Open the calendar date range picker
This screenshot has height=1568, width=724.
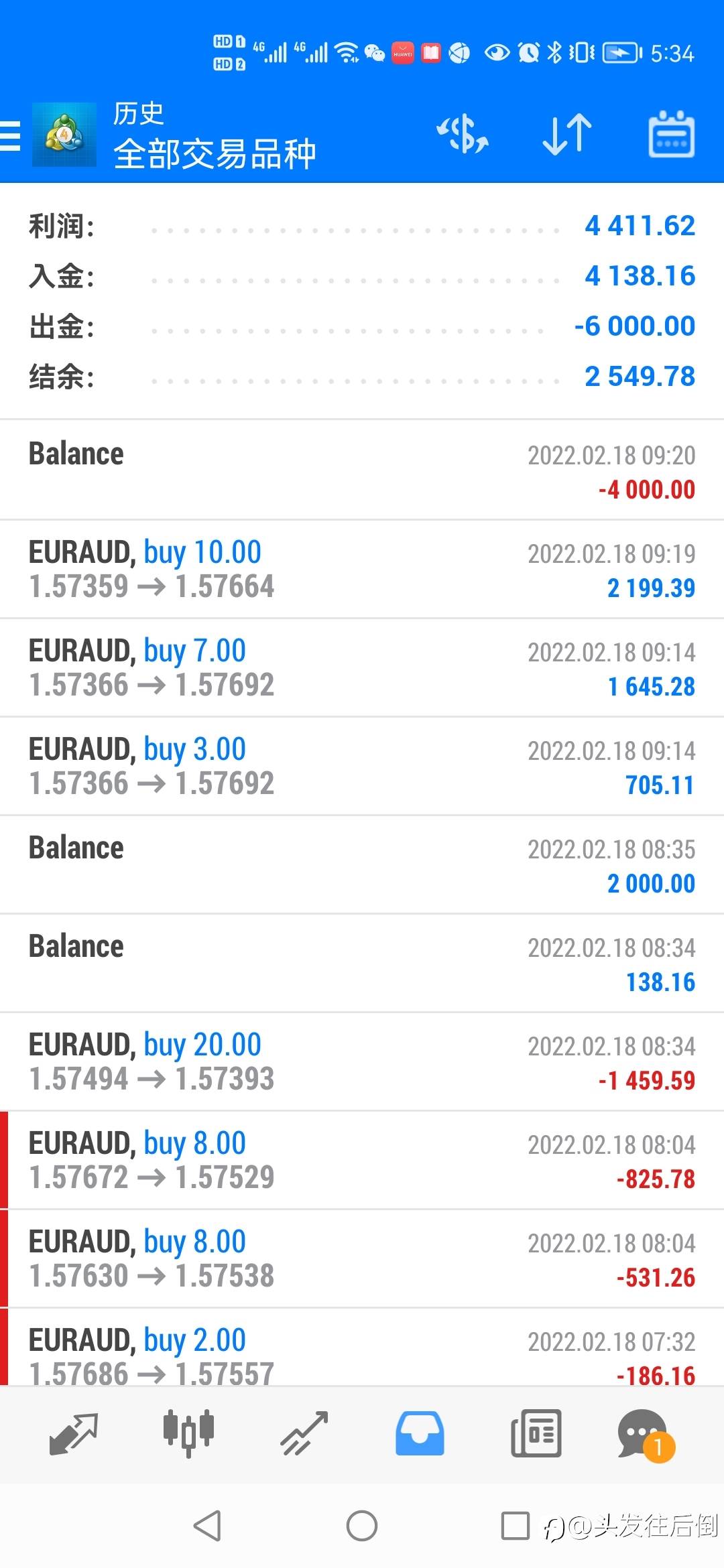[671, 134]
